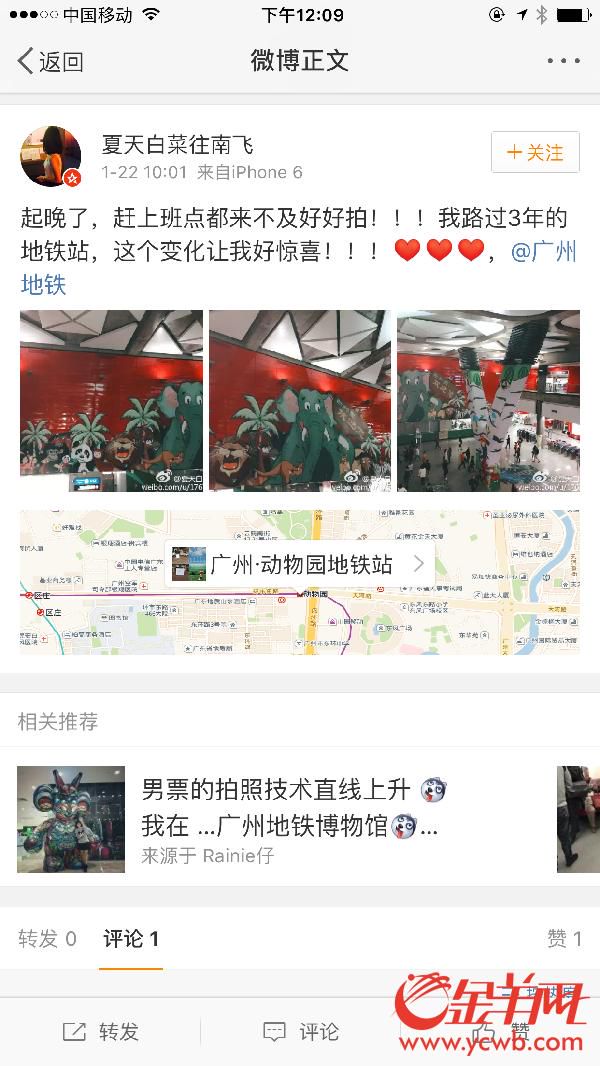Image resolution: width=600 pixels, height=1066 pixels.
Task: Go back via 返回 button
Action: [50, 61]
